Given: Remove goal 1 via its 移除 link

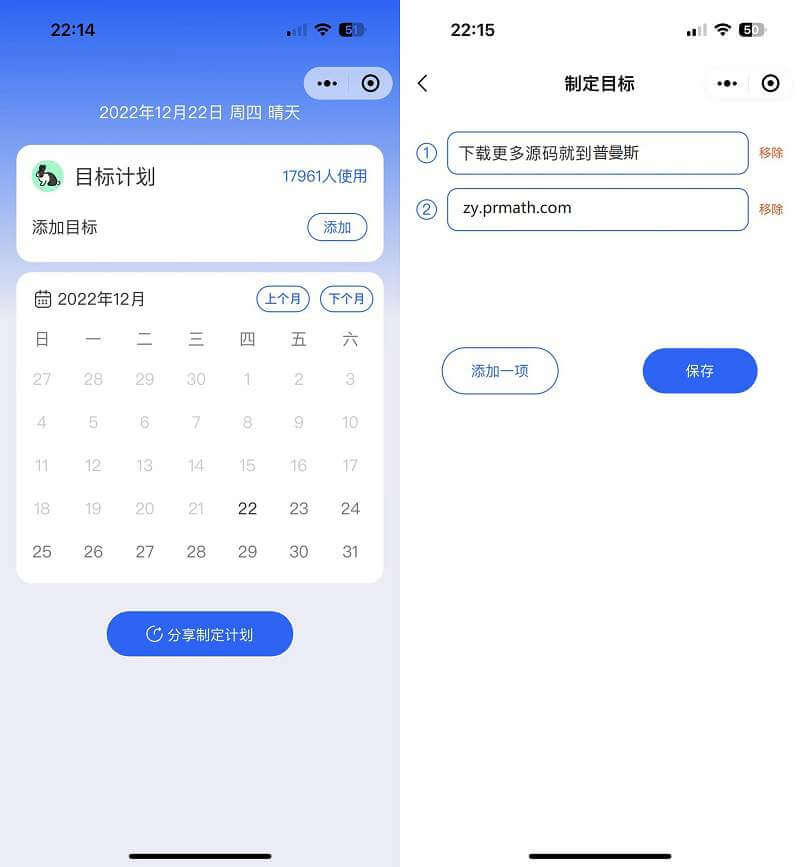Looking at the screenshot, I should coord(771,153).
